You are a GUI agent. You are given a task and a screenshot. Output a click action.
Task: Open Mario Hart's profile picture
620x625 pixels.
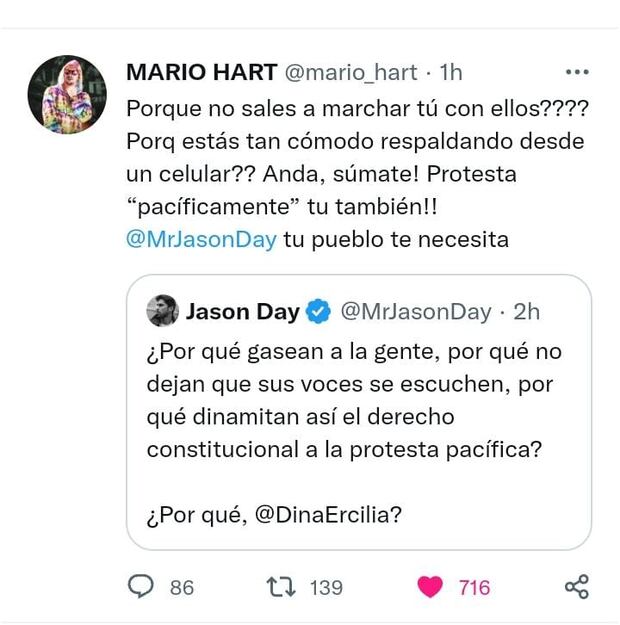click(67, 95)
